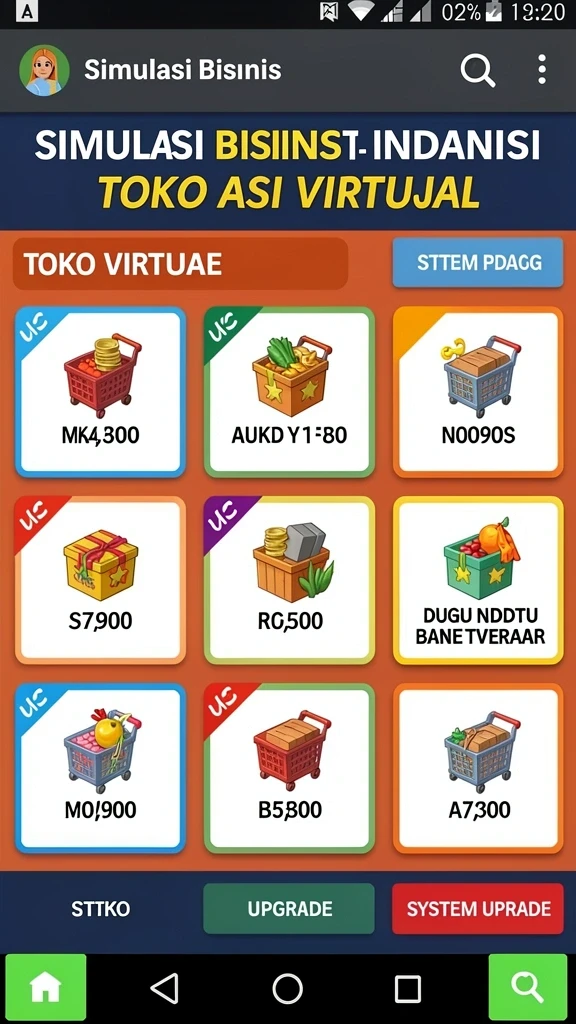
Task: Open the B5,800 red cart item
Action: pos(289,769)
